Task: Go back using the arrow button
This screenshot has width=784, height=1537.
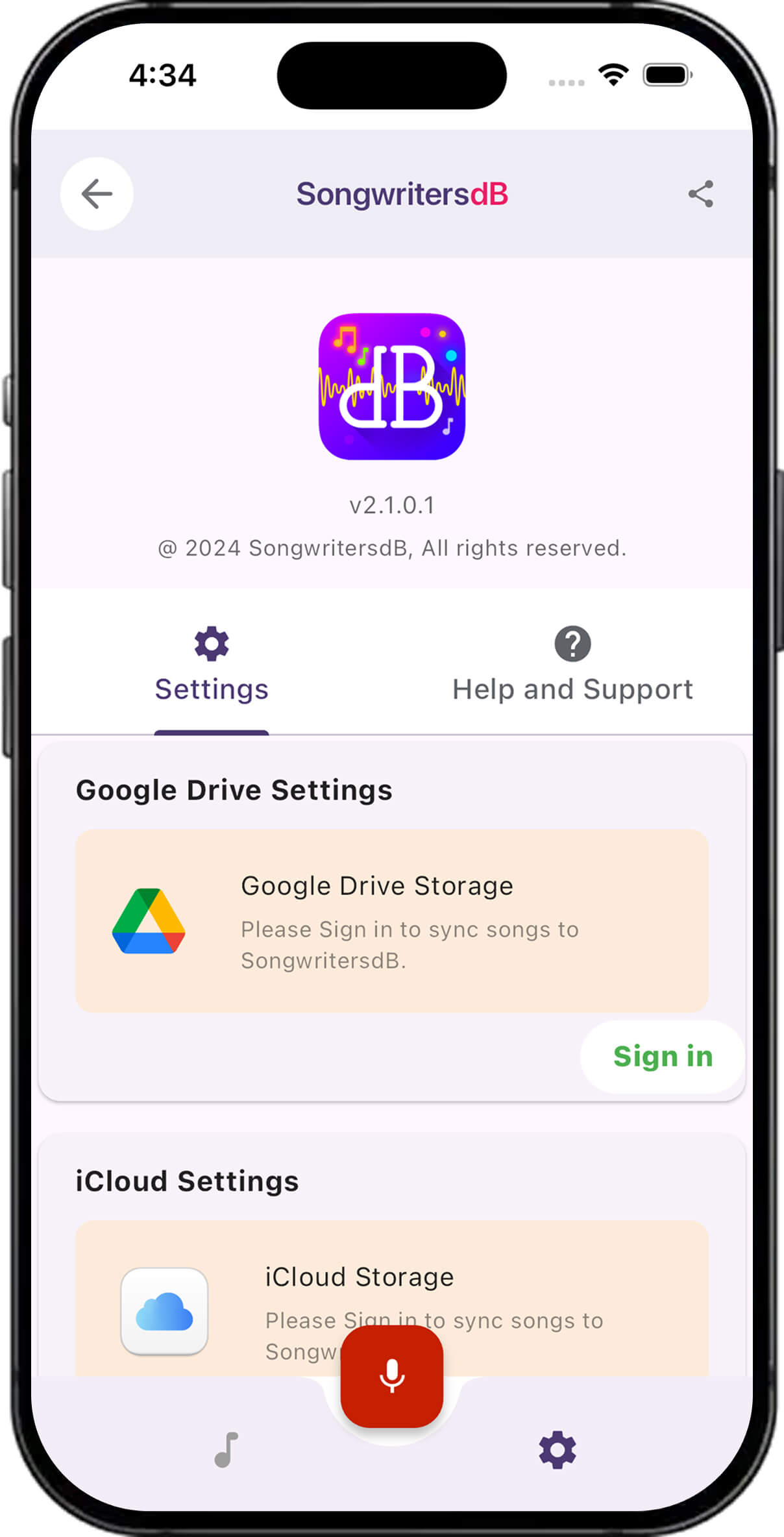Action: [97, 194]
